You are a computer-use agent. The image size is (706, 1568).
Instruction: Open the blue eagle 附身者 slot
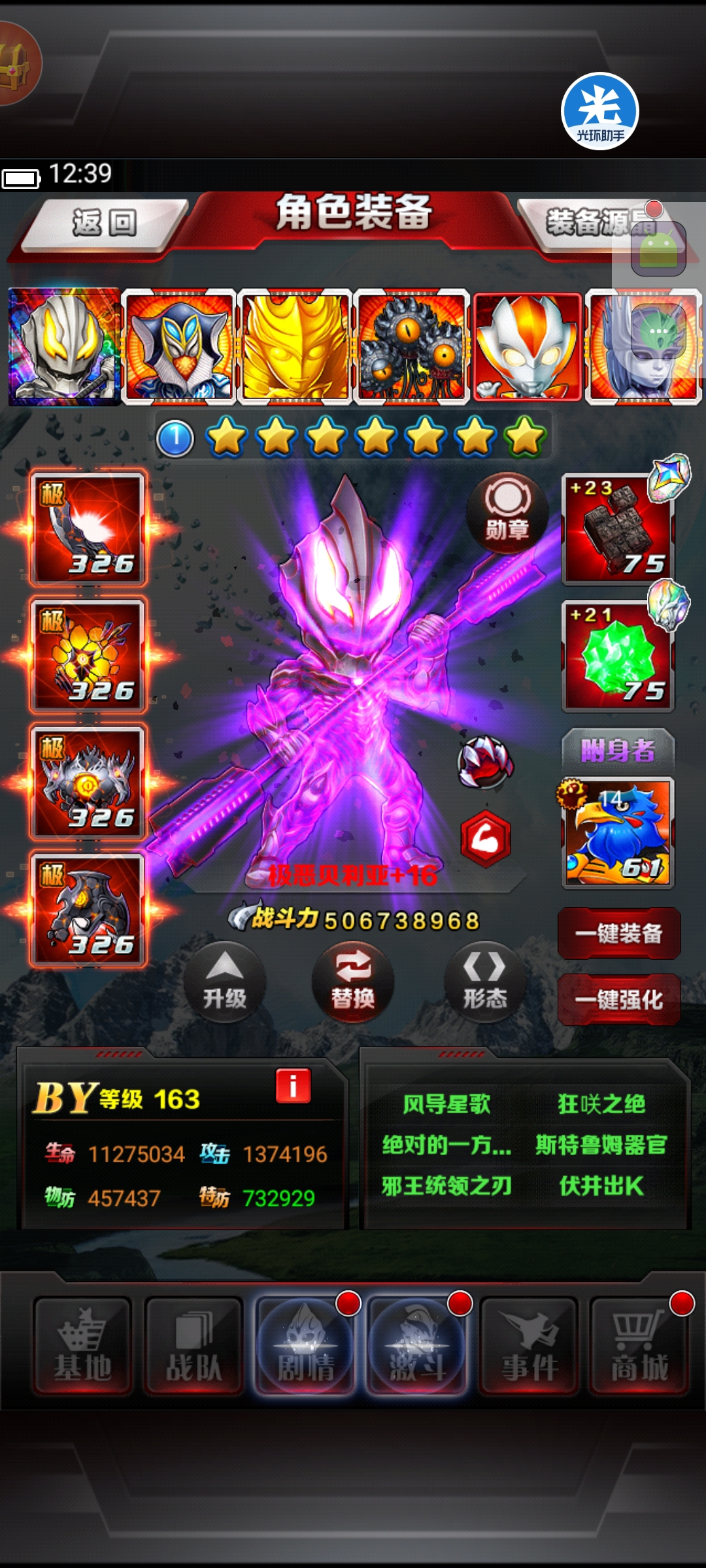618,832
